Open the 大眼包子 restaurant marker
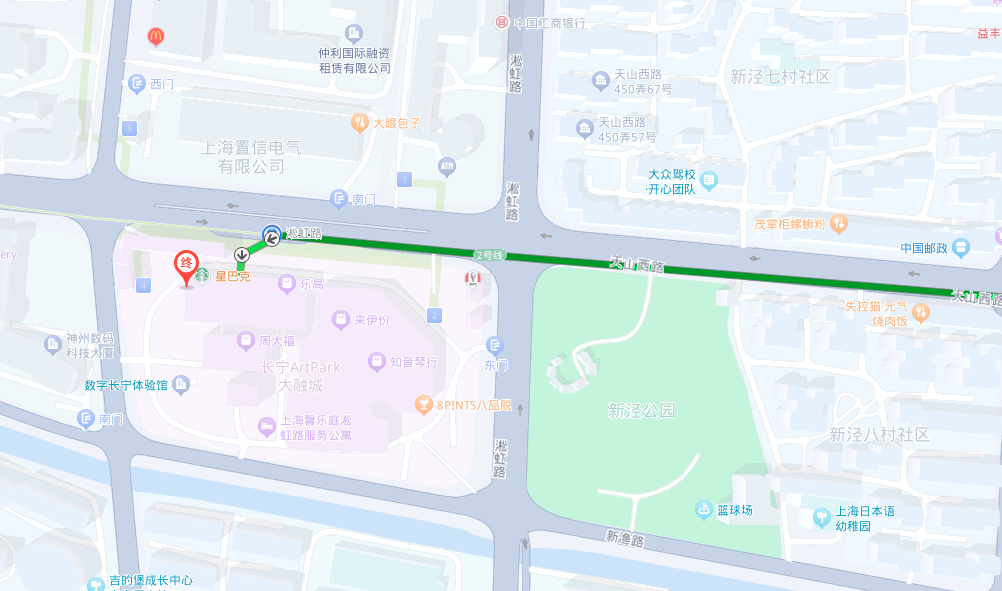 360,123
